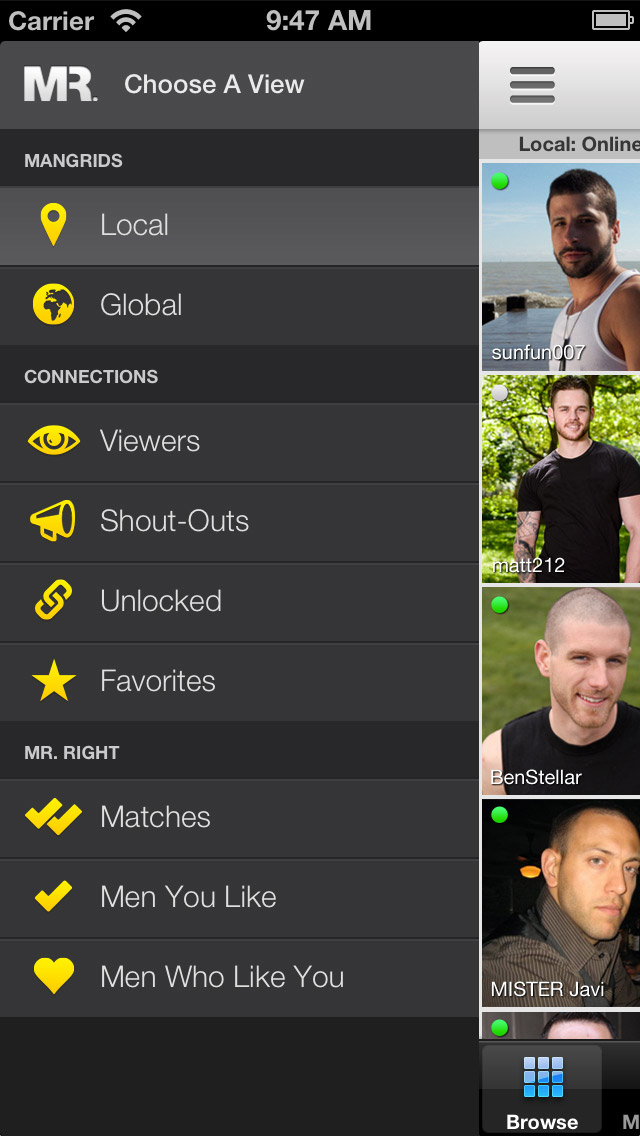Show Unlocked connections
This screenshot has height=1136, width=640.
[x=239, y=602]
